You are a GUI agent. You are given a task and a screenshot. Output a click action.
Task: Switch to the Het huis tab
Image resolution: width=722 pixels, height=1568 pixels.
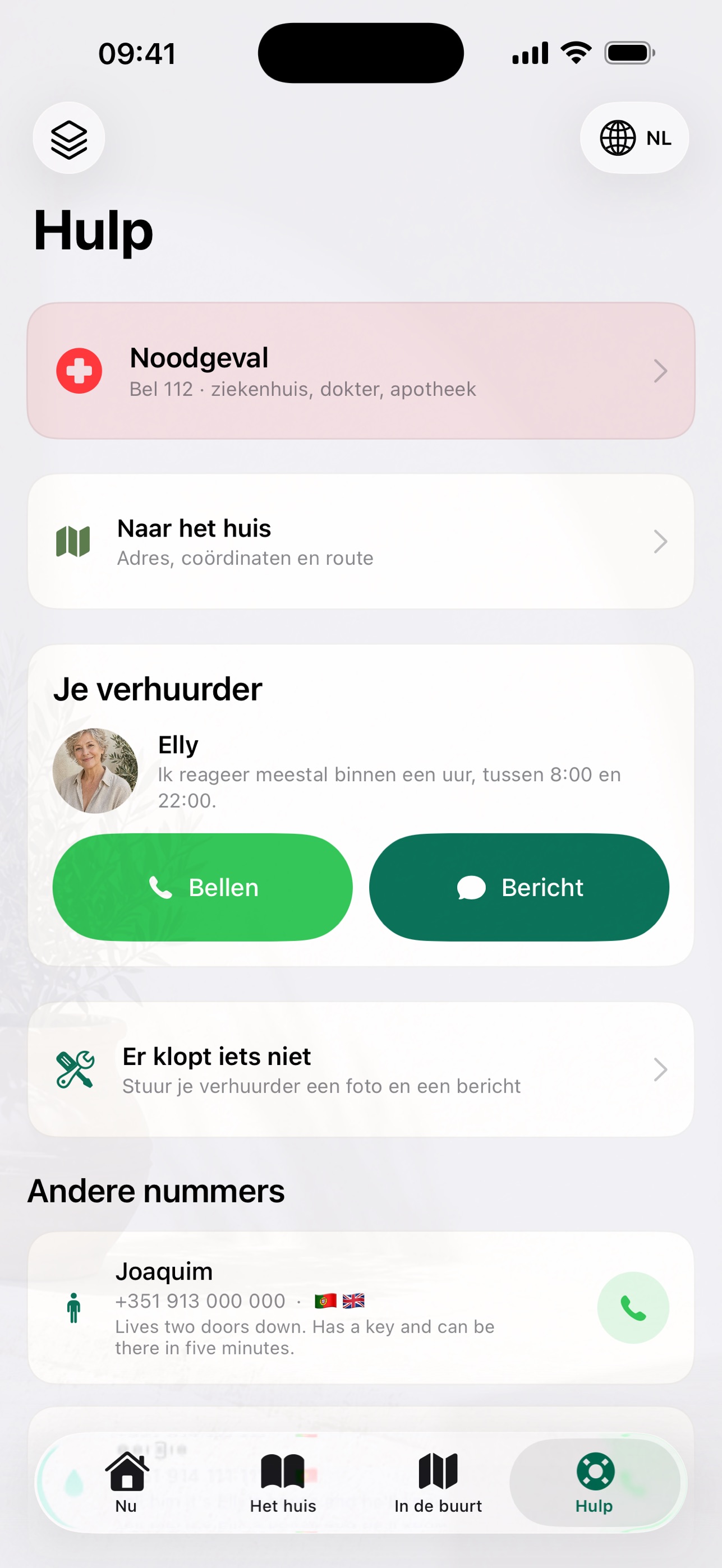click(283, 1483)
